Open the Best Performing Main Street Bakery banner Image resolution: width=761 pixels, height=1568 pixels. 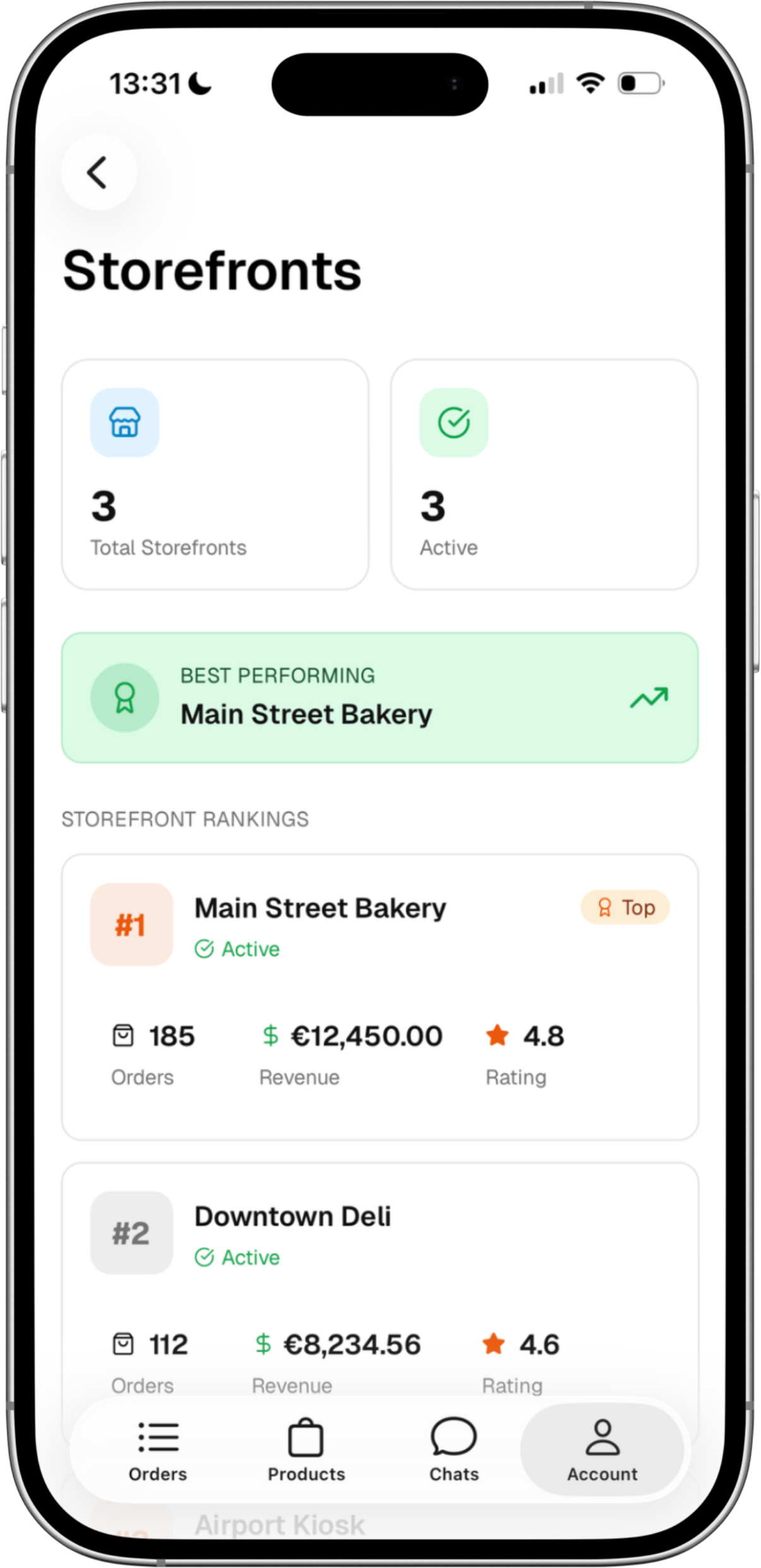pyautogui.click(x=379, y=697)
